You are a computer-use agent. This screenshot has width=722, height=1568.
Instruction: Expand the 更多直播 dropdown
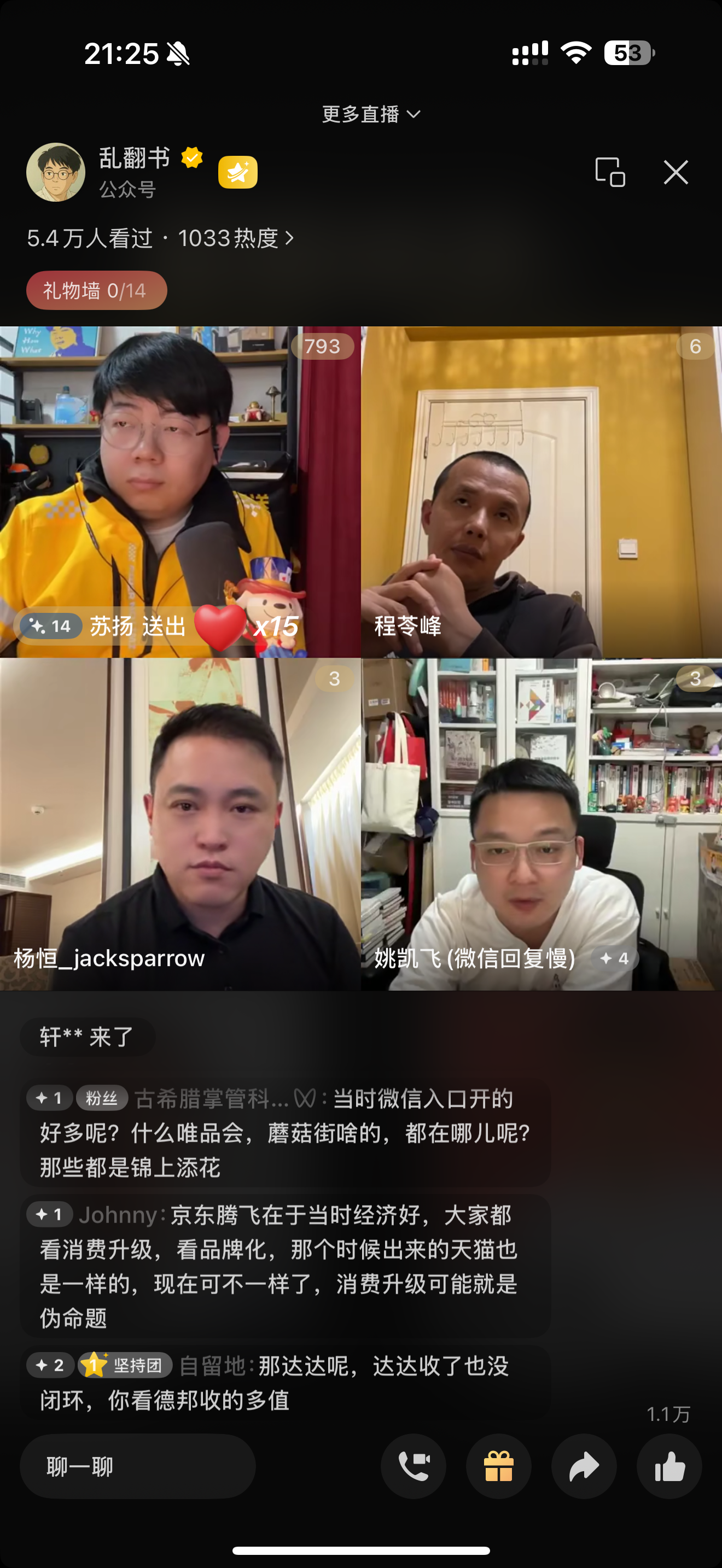[371, 114]
